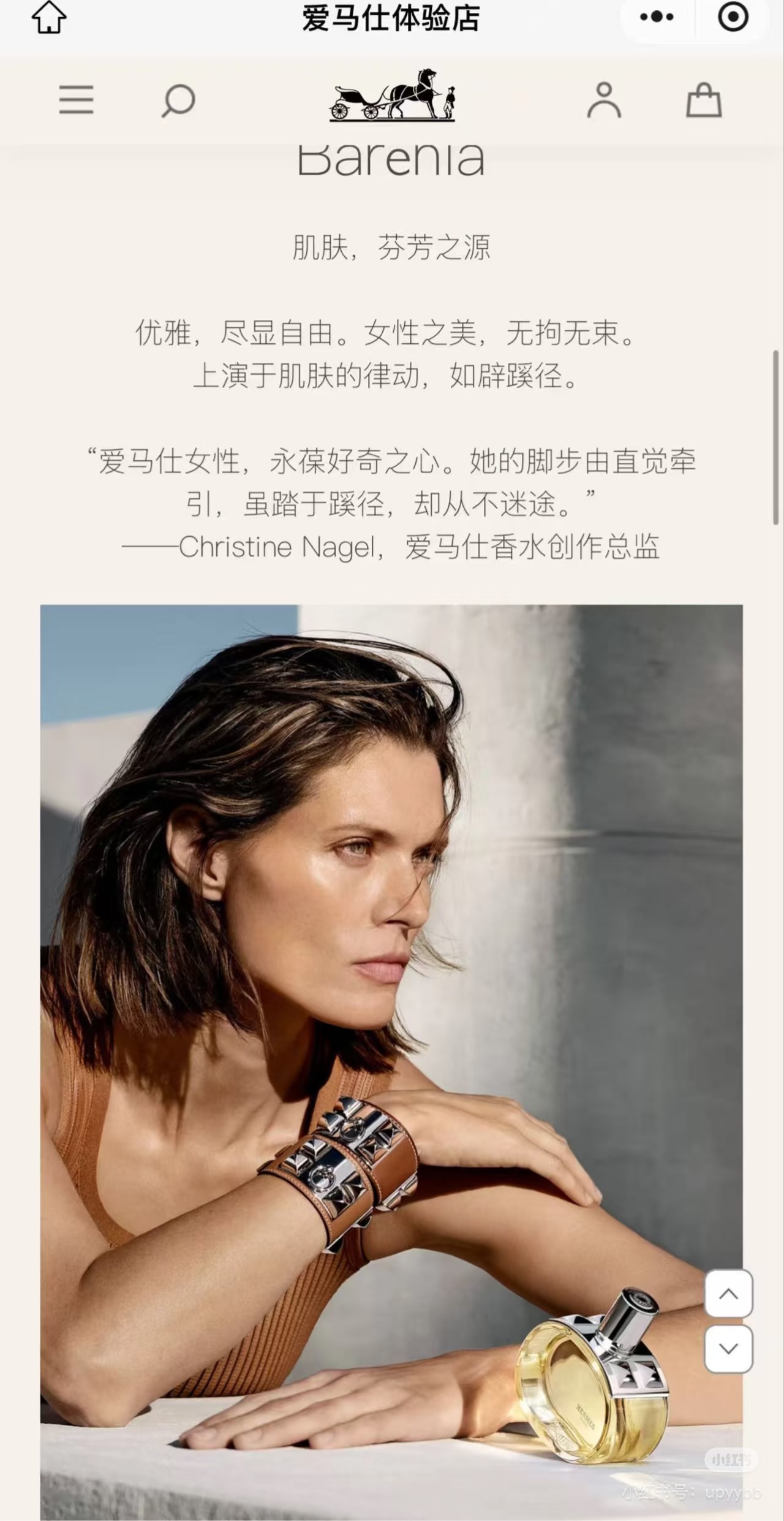Open the account profile icon
Viewport: 784px width, 1521px height.
pos(604,100)
